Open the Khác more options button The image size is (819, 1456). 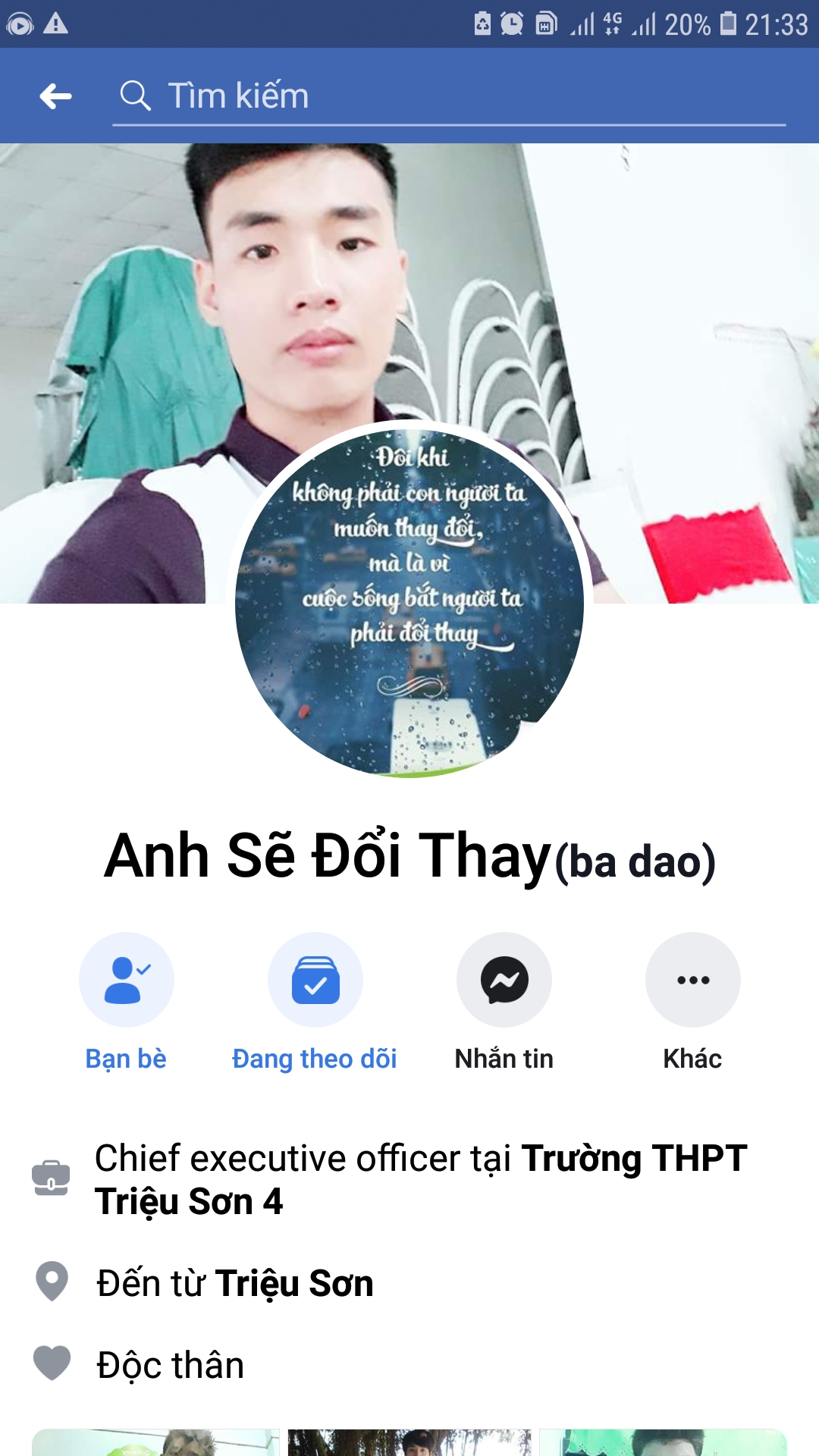pos(692,980)
